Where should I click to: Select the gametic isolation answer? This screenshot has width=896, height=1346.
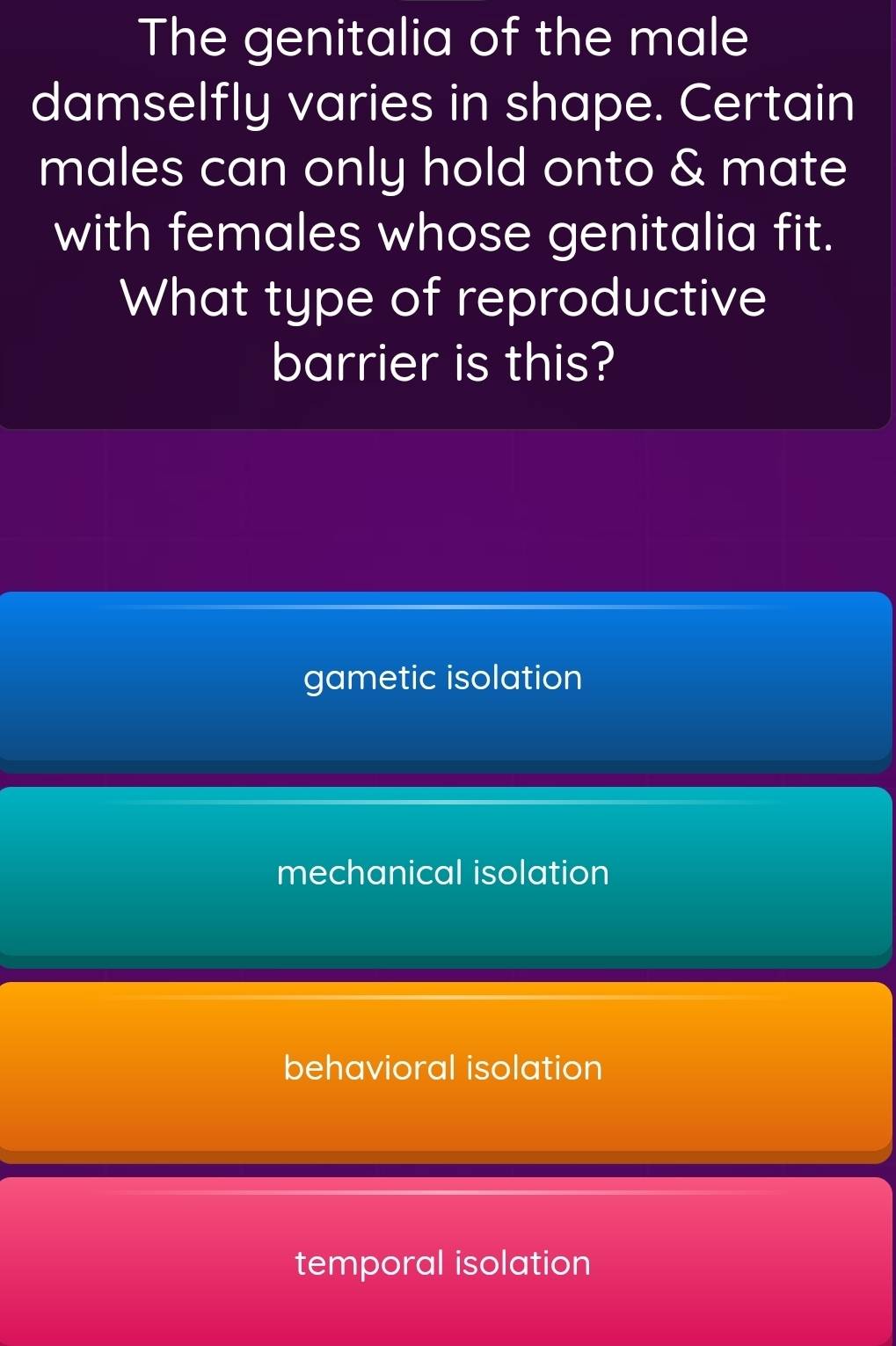pyautogui.click(x=444, y=678)
